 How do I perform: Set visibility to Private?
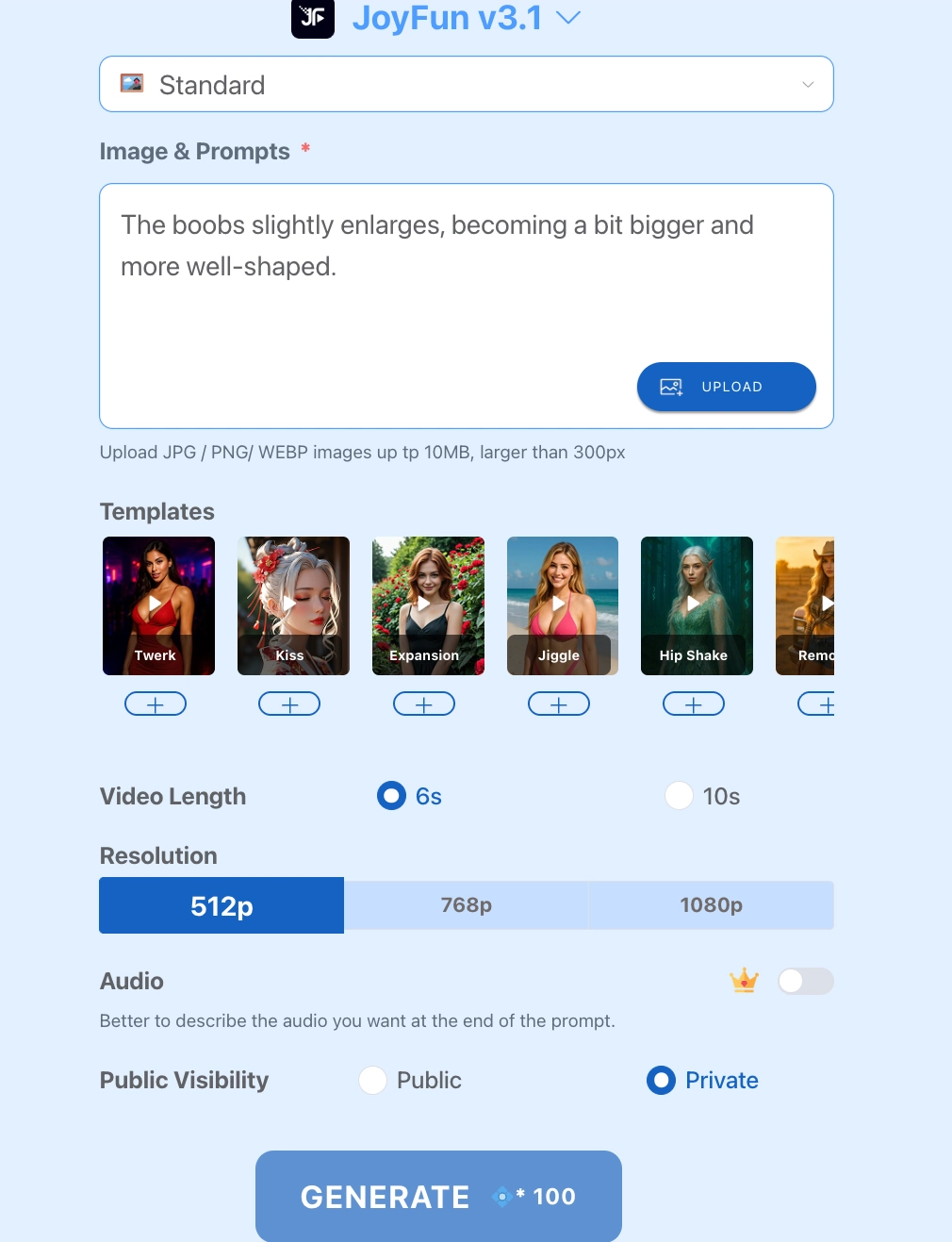point(662,1080)
